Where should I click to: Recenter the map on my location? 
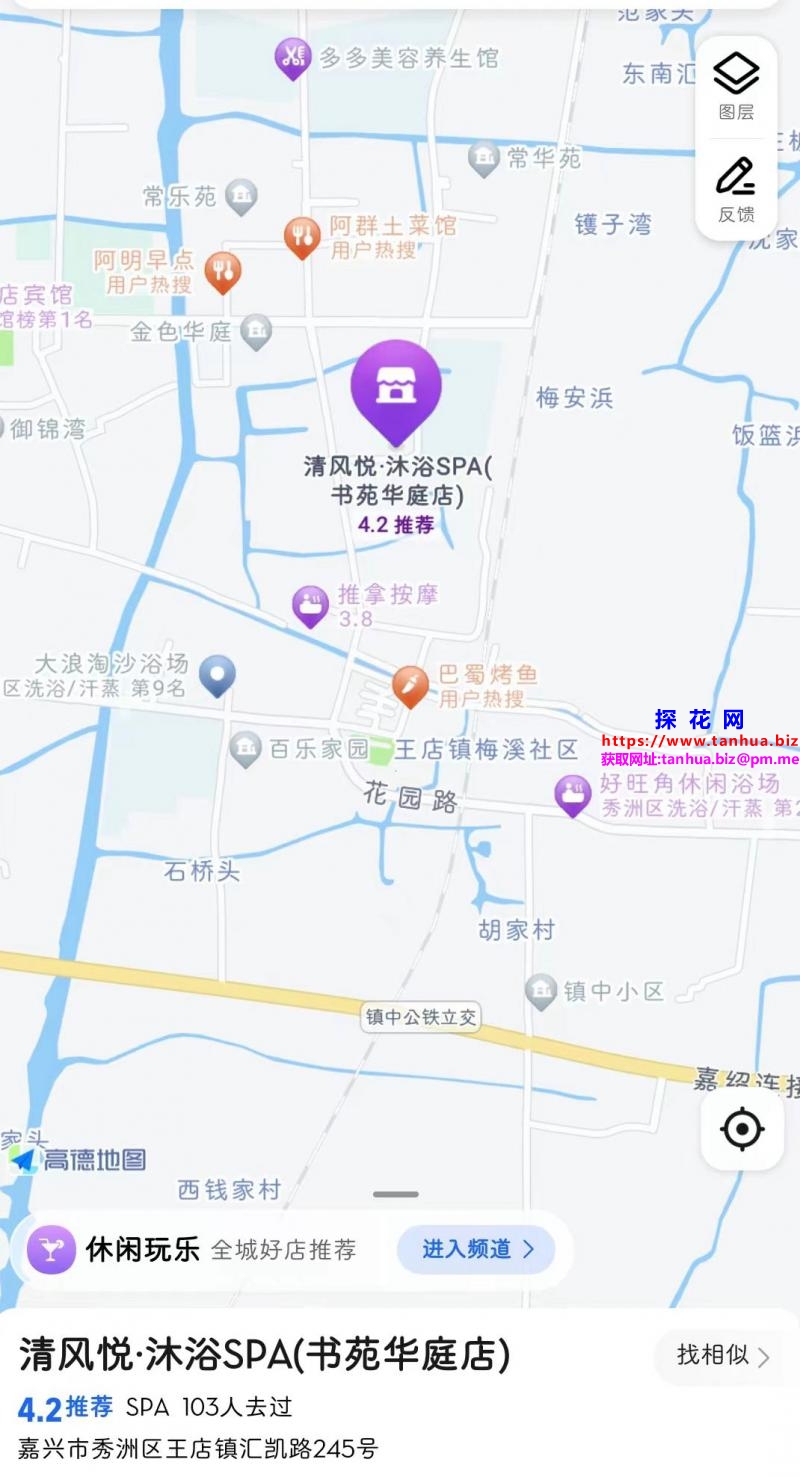(742, 1129)
